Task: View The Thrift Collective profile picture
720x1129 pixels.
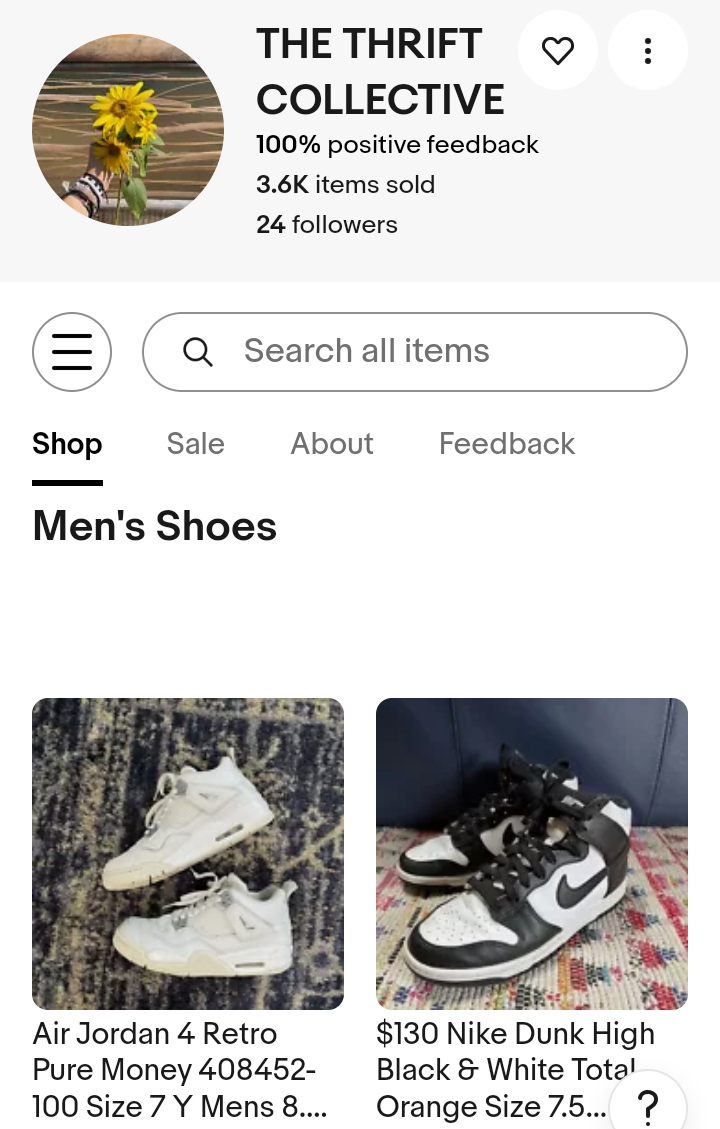Action: pos(128,130)
